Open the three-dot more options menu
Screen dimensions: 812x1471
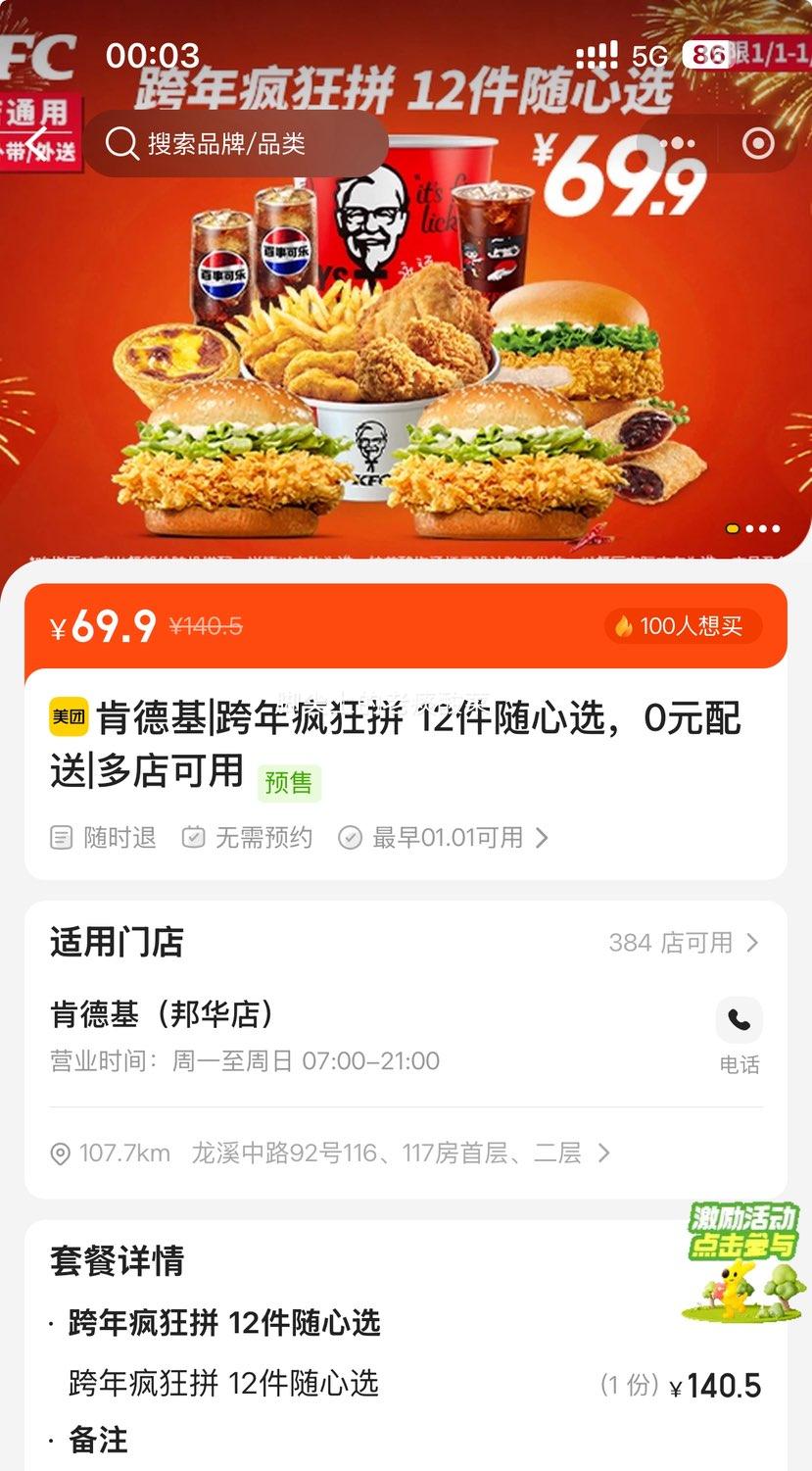675,143
